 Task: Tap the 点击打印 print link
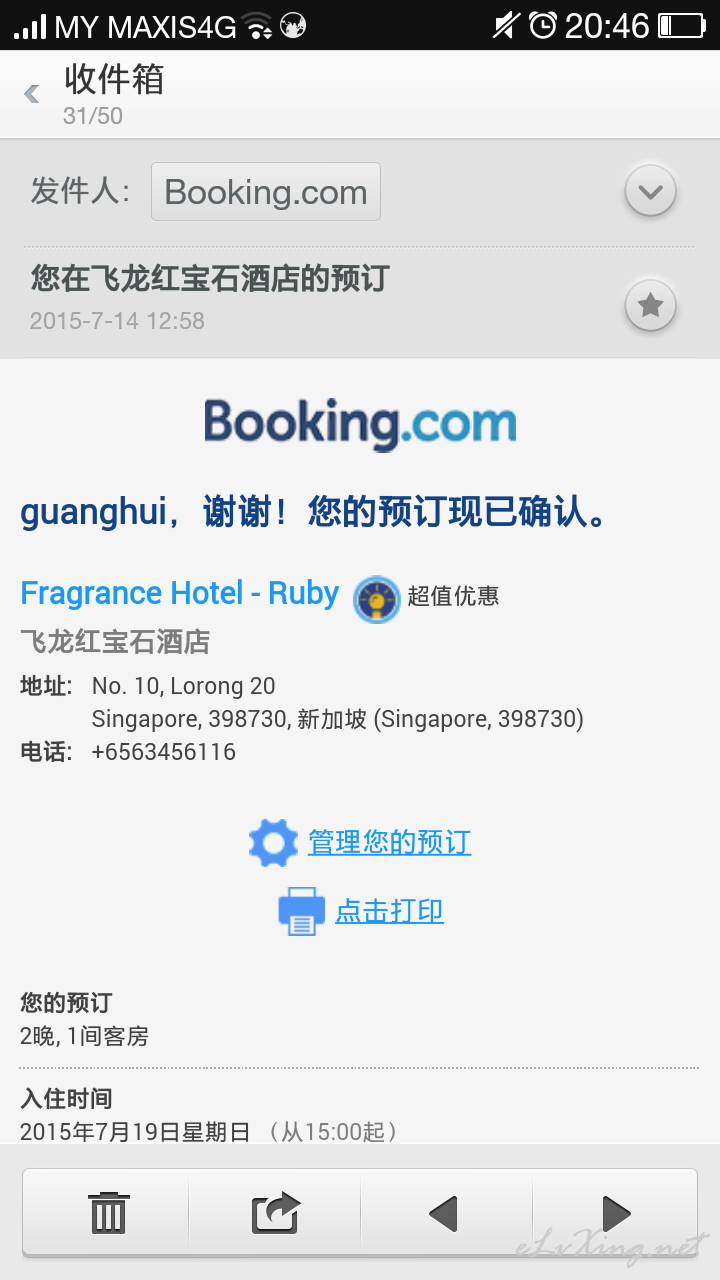click(389, 911)
